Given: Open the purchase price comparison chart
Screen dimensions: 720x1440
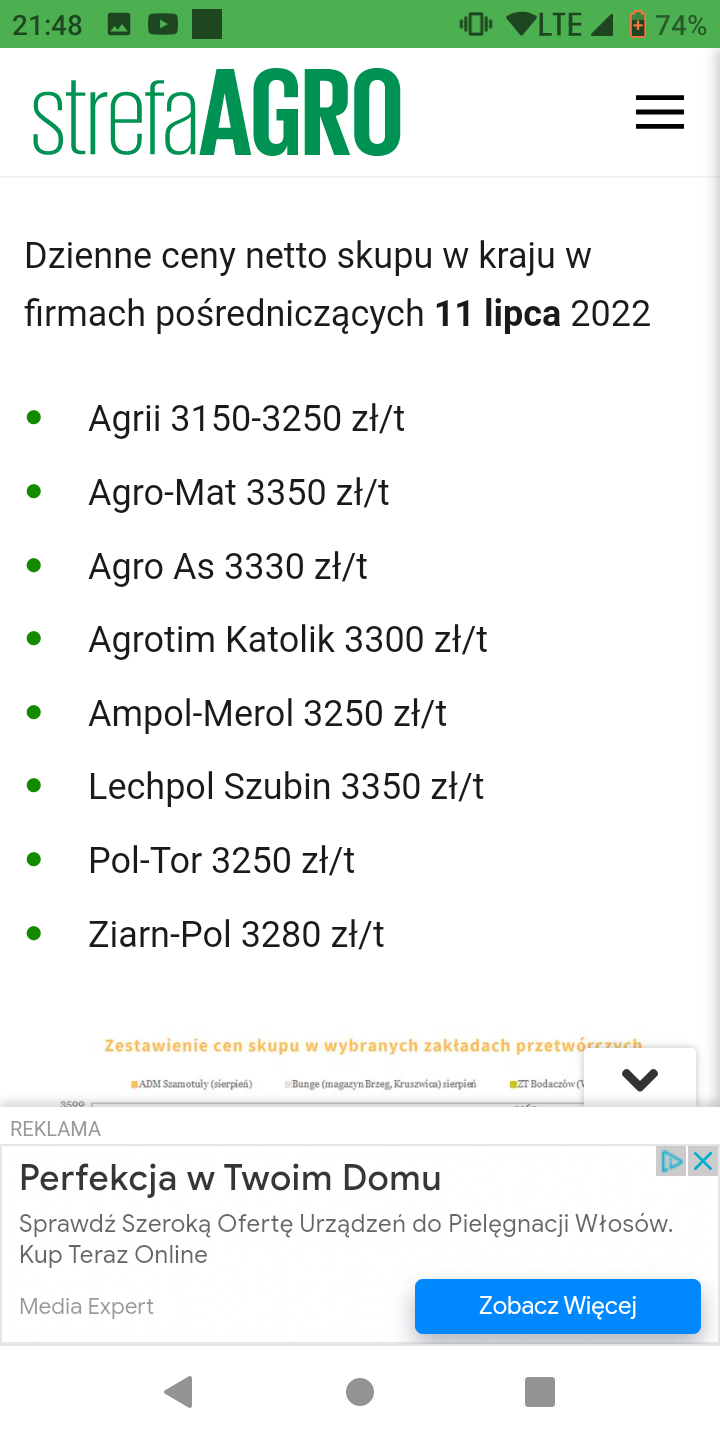Looking at the screenshot, I should pos(340,1072).
